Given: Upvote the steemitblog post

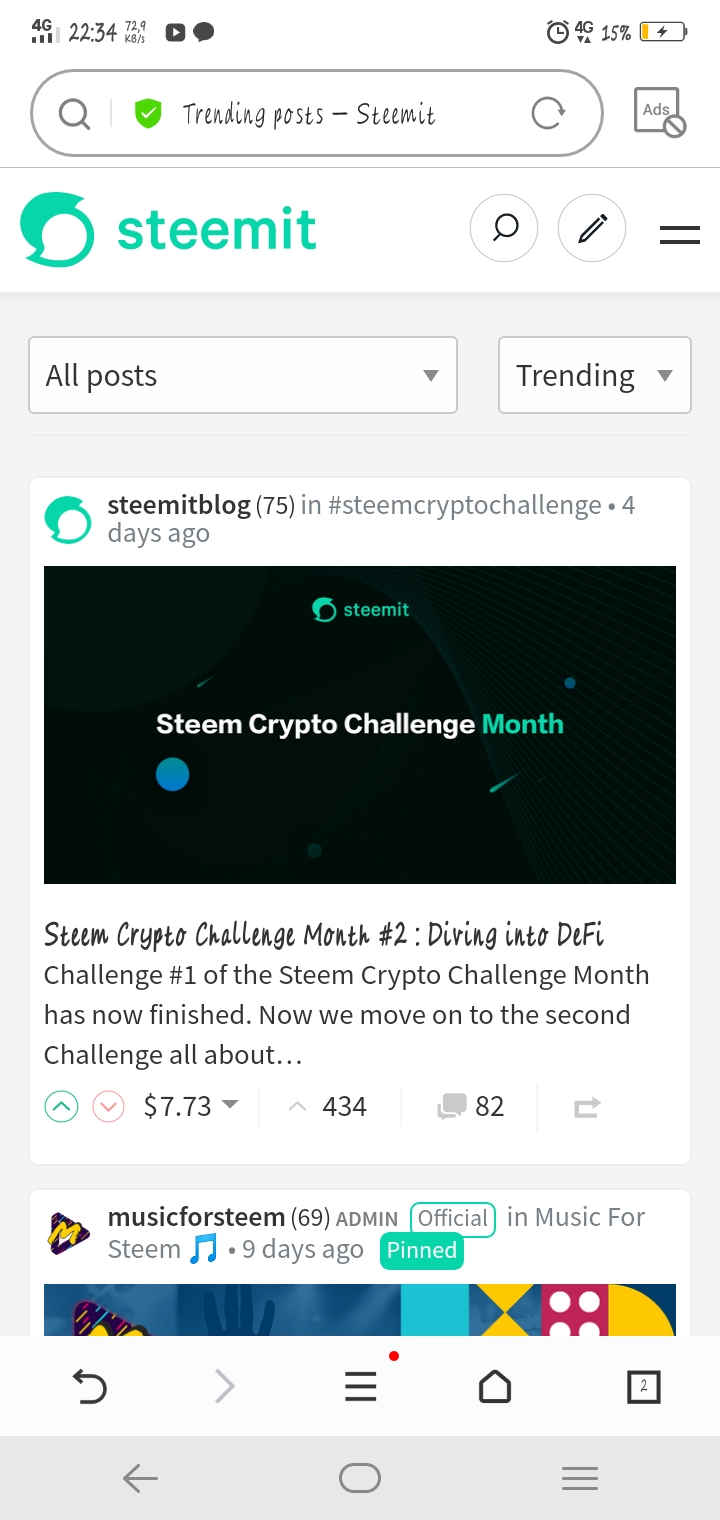Looking at the screenshot, I should pyautogui.click(x=62, y=1106).
